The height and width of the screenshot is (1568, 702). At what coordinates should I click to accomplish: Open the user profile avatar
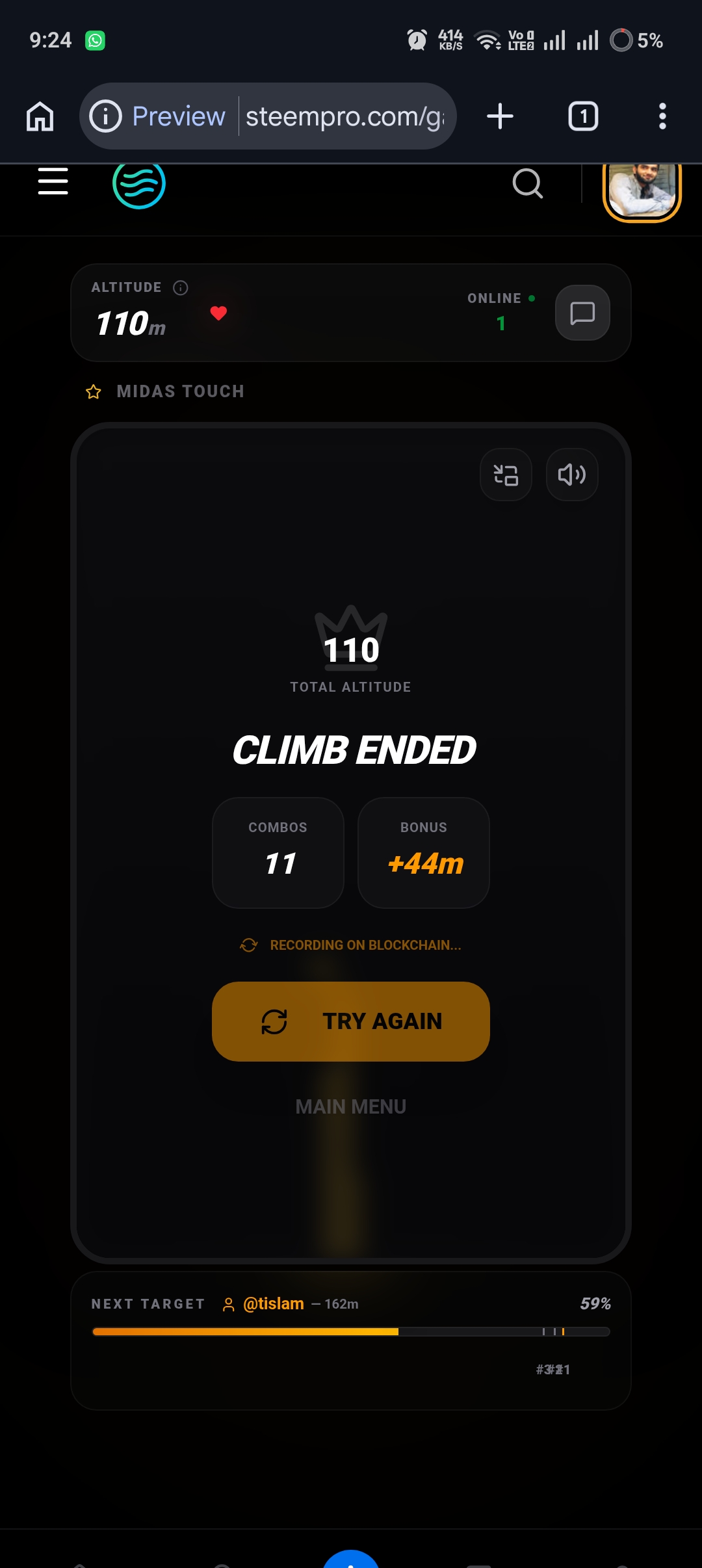click(642, 189)
